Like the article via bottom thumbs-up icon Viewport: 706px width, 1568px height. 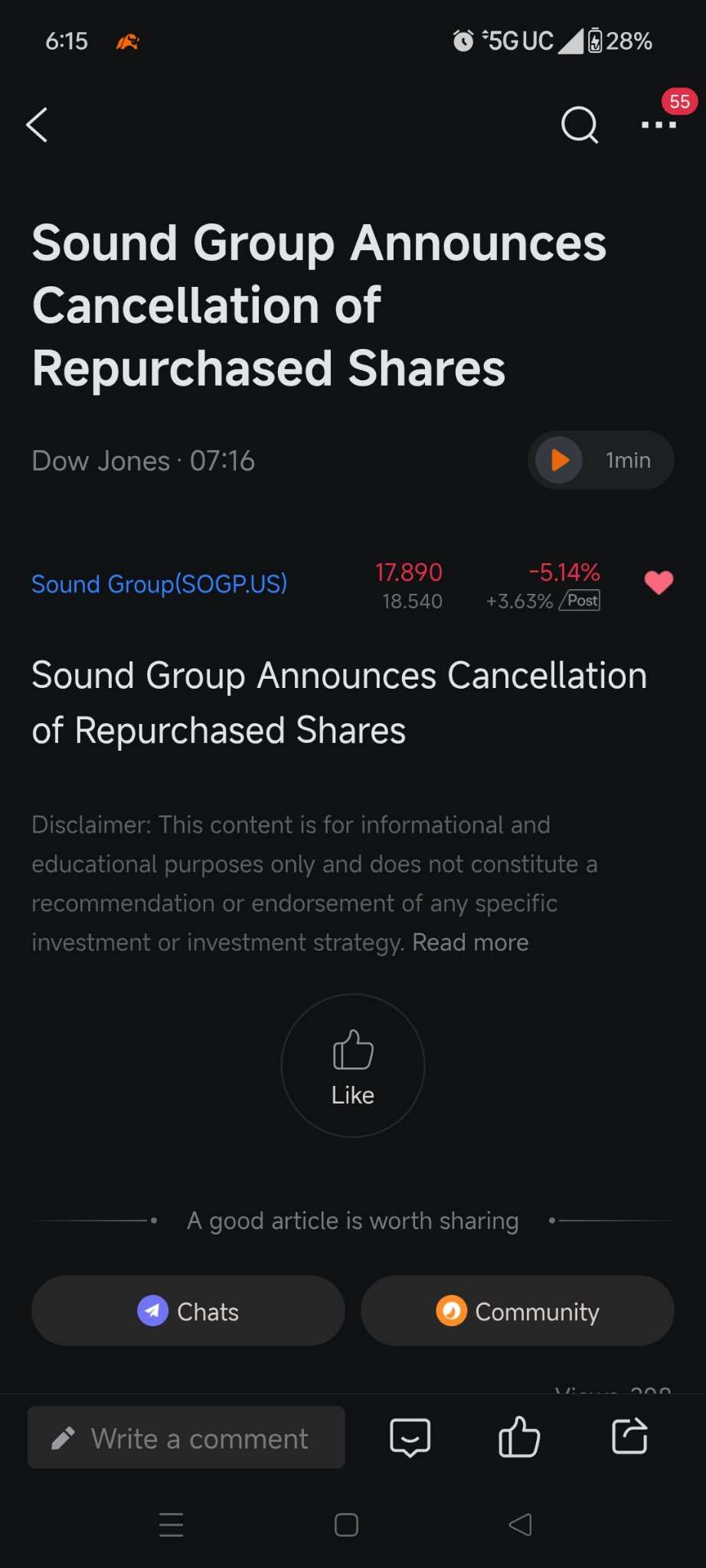(519, 1437)
